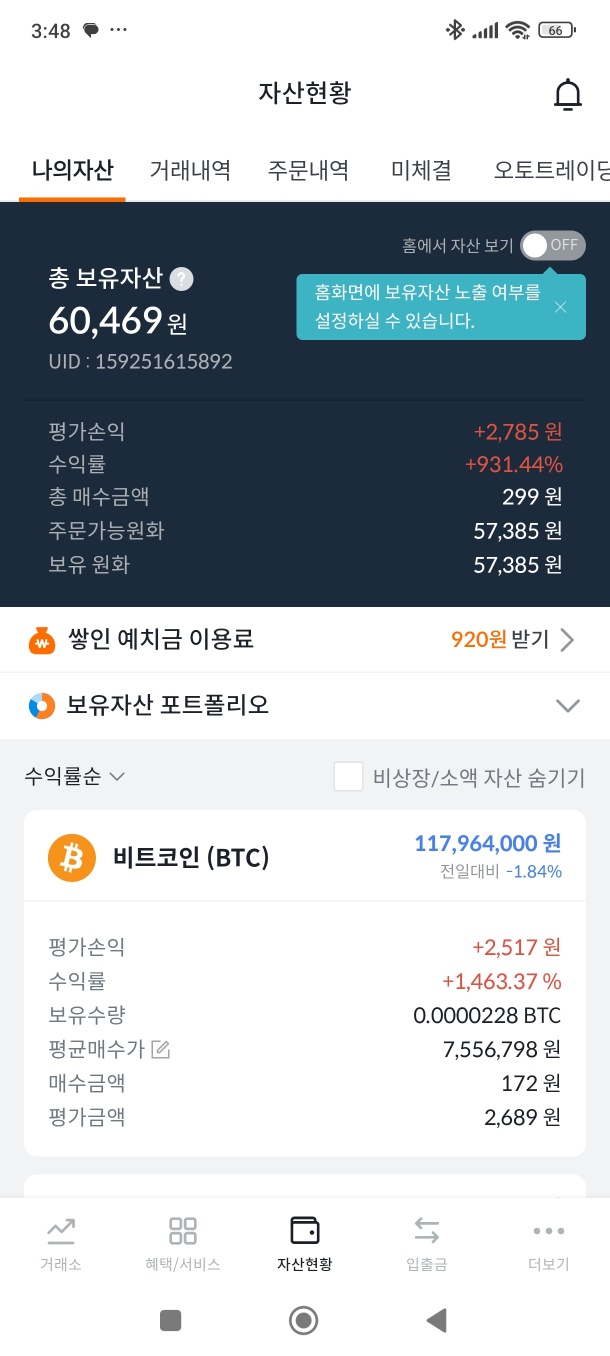Switch to the 주문내역 tab
This screenshot has width=610, height=1356.
pos(308,170)
